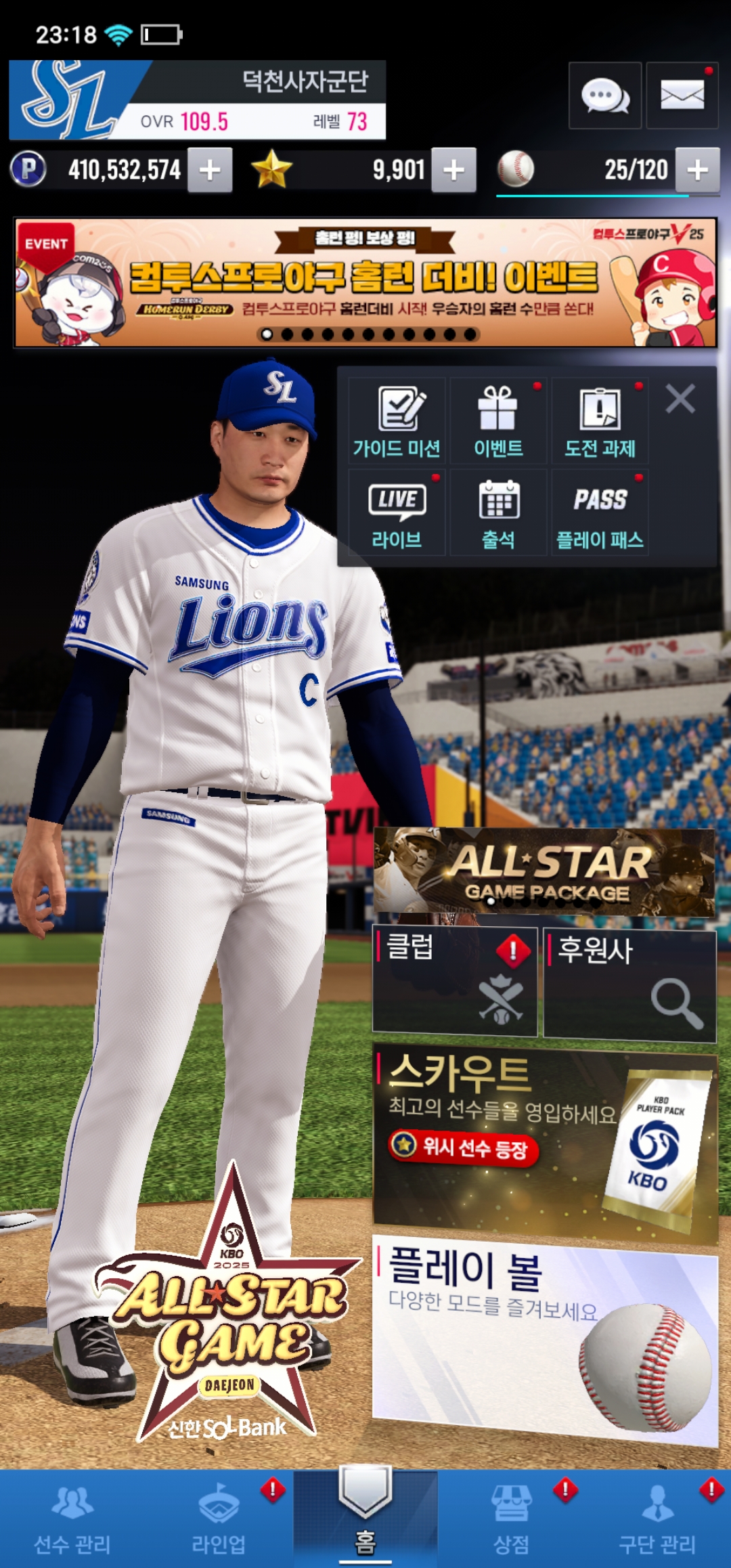Open the chat bubble icon
This screenshot has height=1568, width=731.
point(605,95)
